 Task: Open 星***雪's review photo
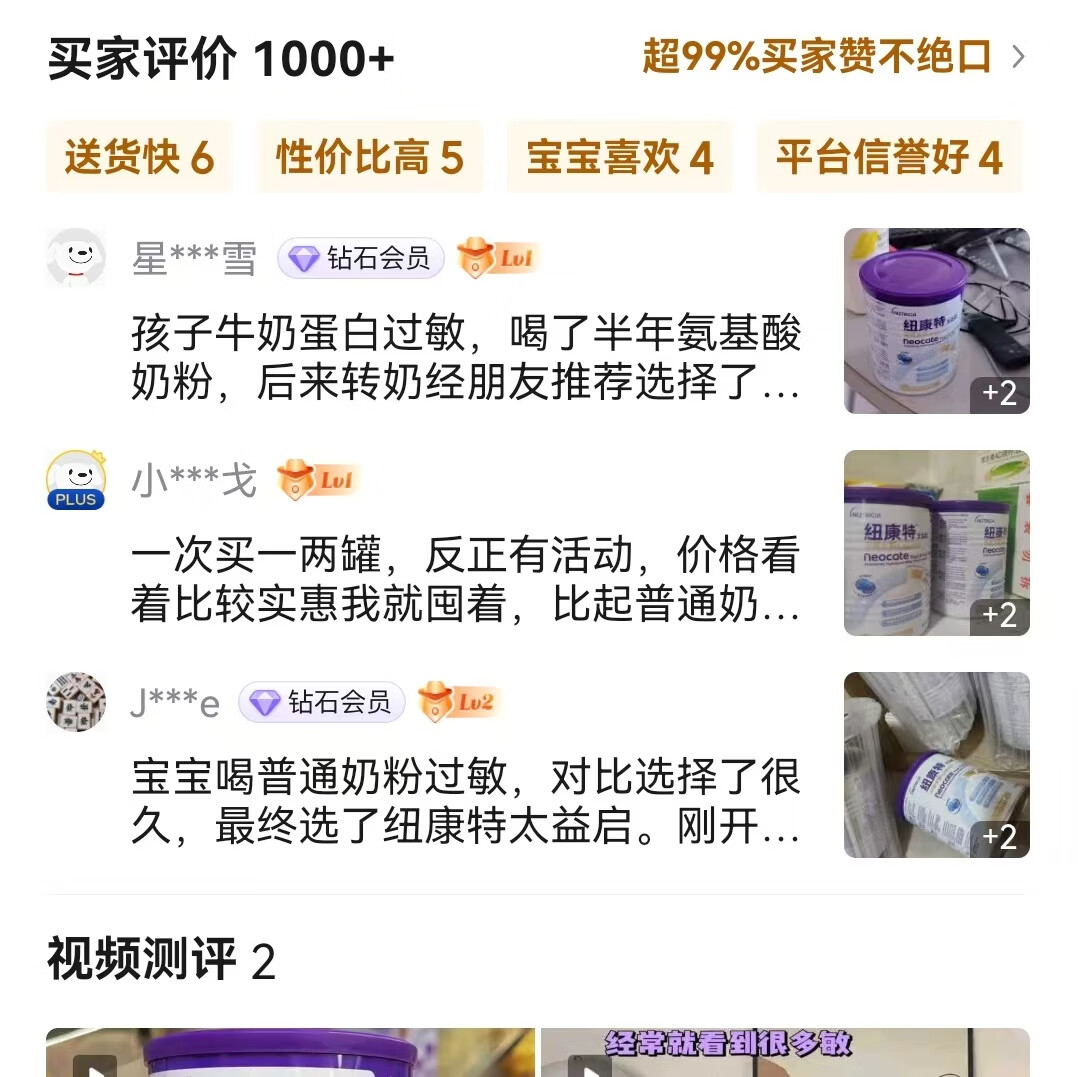click(936, 321)
